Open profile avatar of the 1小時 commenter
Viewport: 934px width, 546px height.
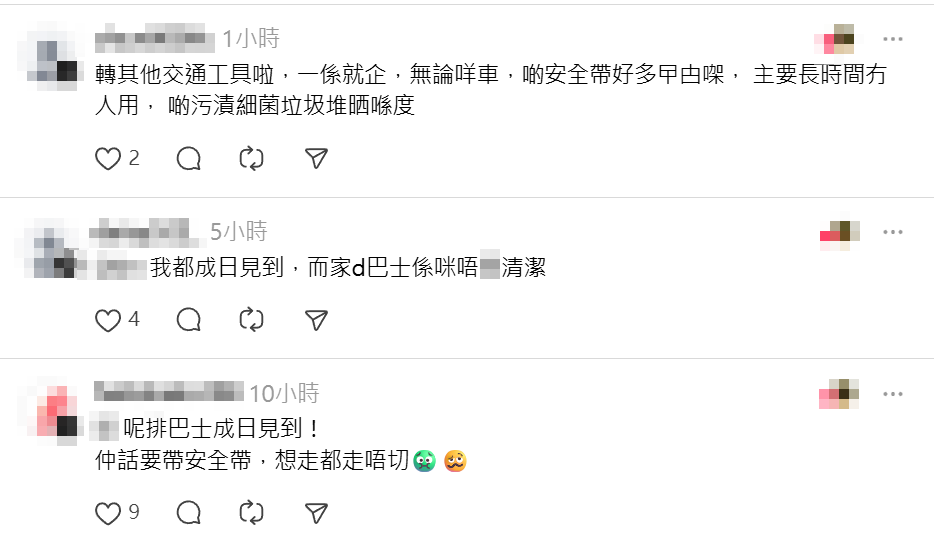(x=53, y=56)
